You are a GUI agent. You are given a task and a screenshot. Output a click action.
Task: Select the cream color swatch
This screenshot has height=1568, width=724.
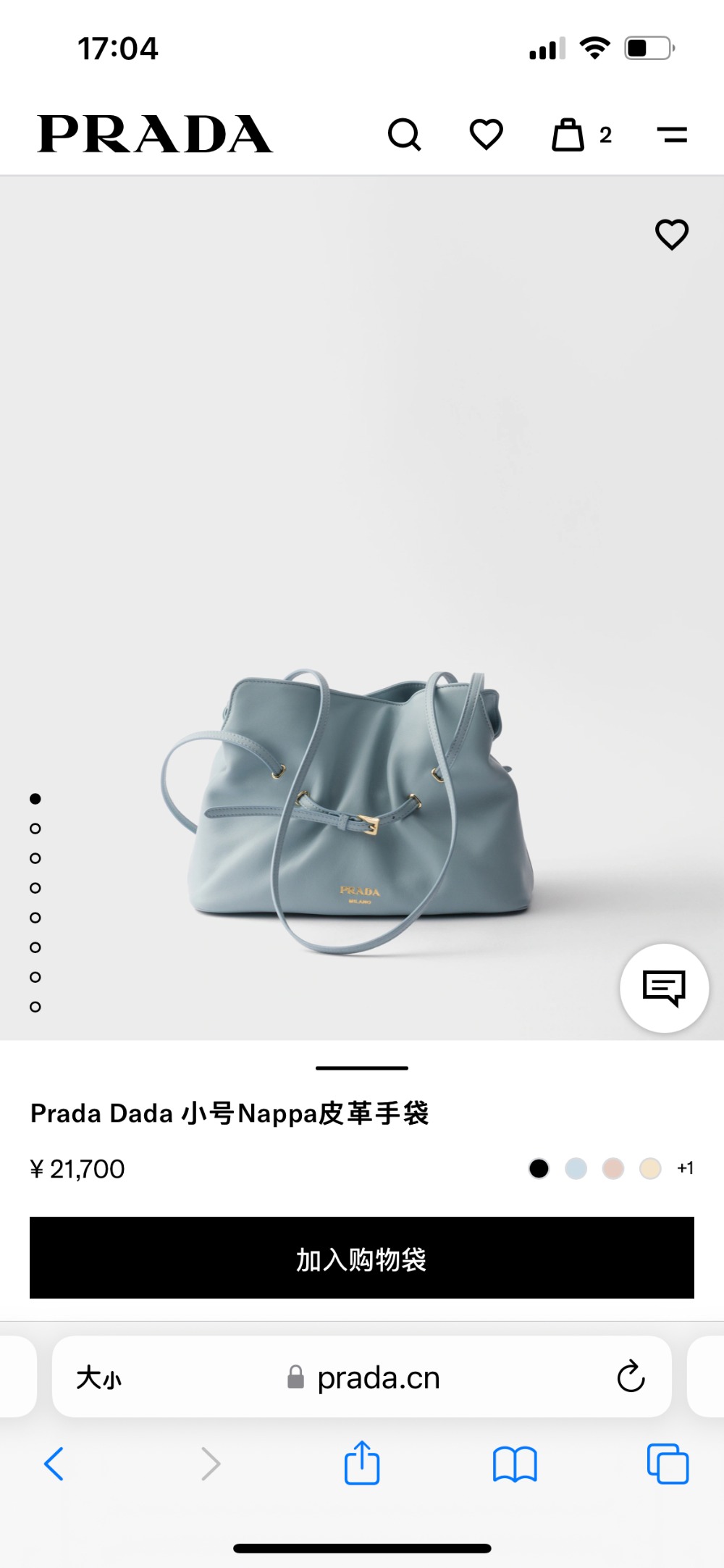650,1168
